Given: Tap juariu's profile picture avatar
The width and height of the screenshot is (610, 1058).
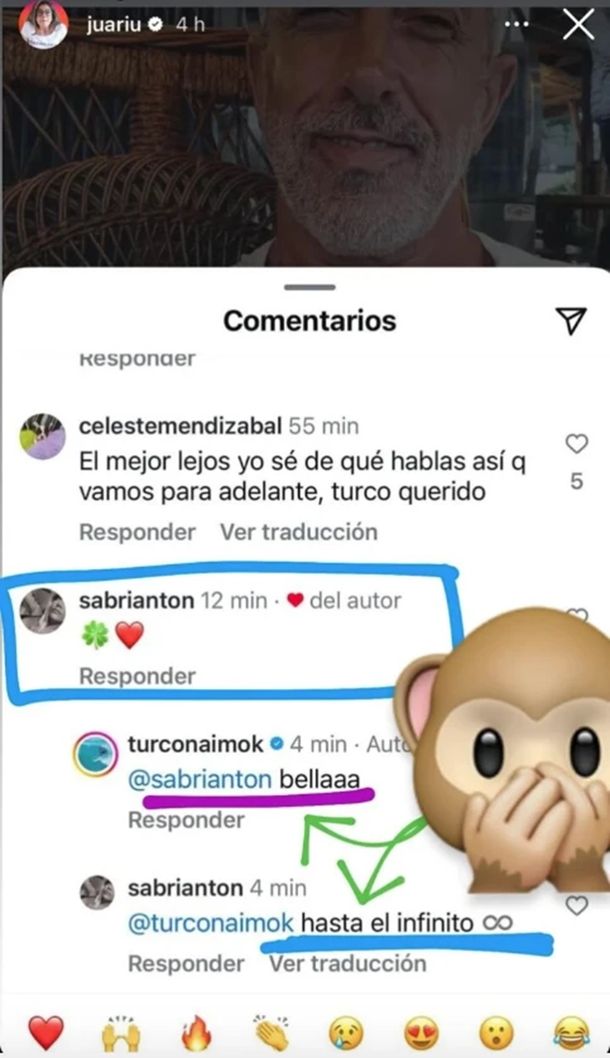Looking at the screenshot, I should click(x=43, y=24).
